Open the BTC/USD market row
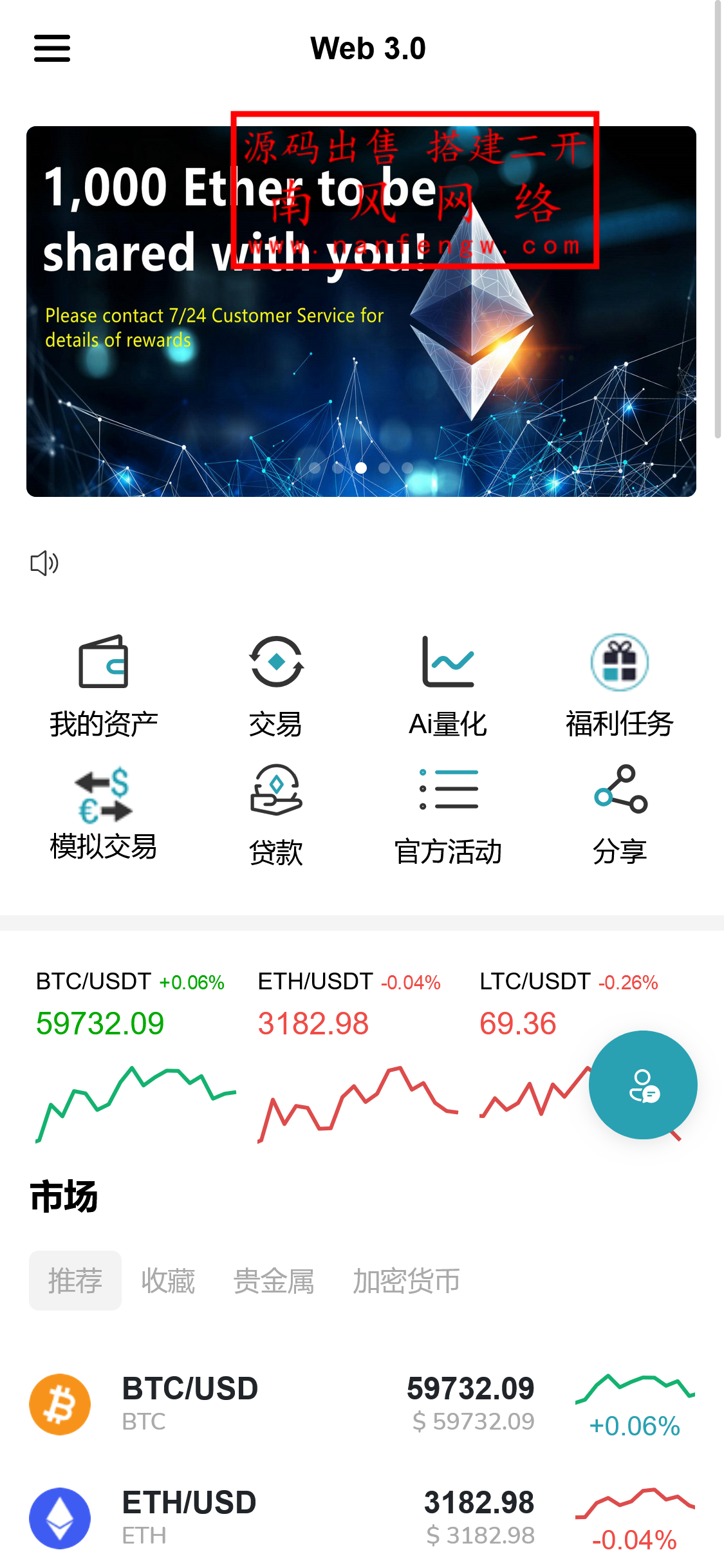 point(362,1403)
